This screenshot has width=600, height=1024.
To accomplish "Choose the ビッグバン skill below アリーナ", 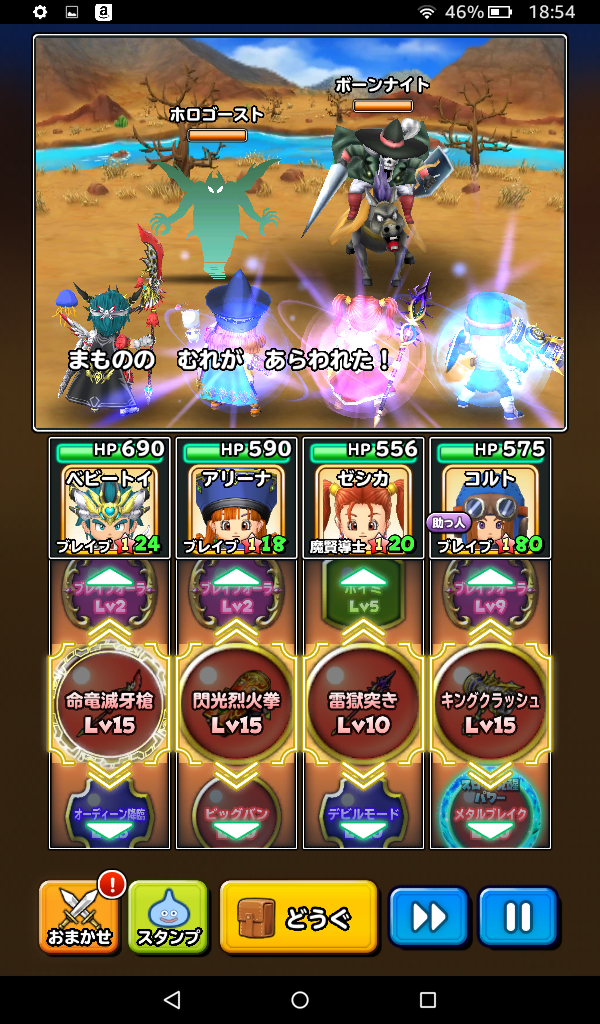I will point(236,812).
